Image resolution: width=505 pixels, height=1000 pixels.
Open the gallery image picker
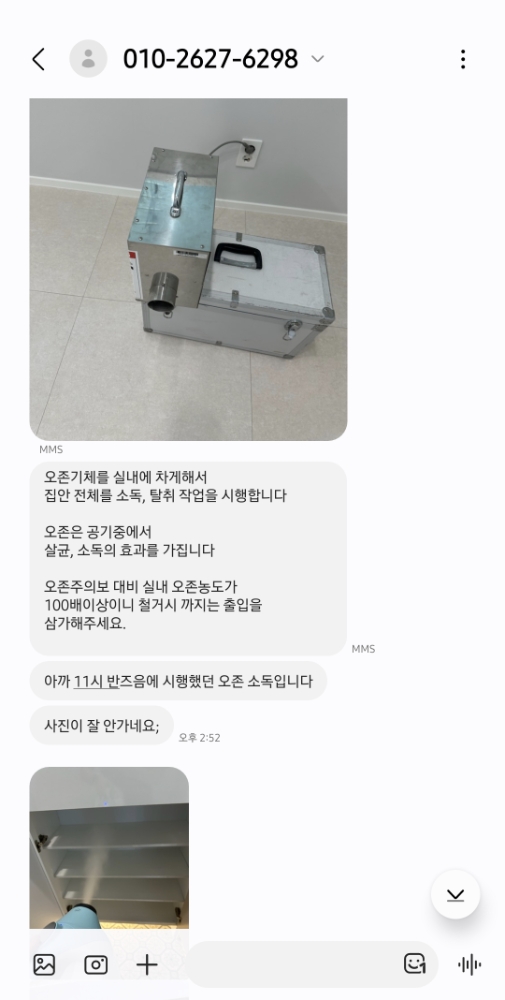coord(44,964)
